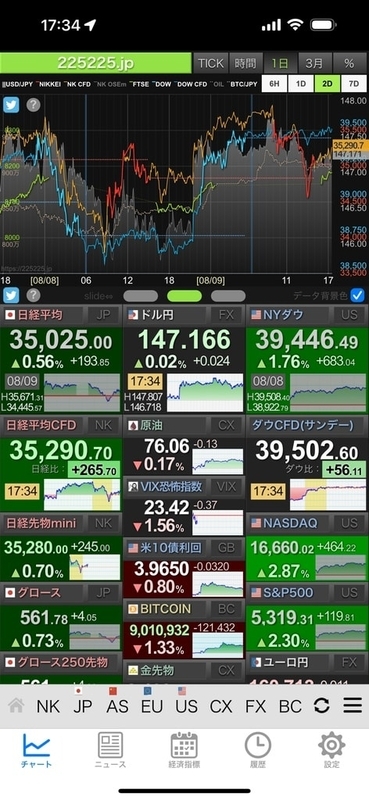Toggle the データ背景色 checkbox
The width and height of the screenshot is (369, 800).
pos(358,295)
